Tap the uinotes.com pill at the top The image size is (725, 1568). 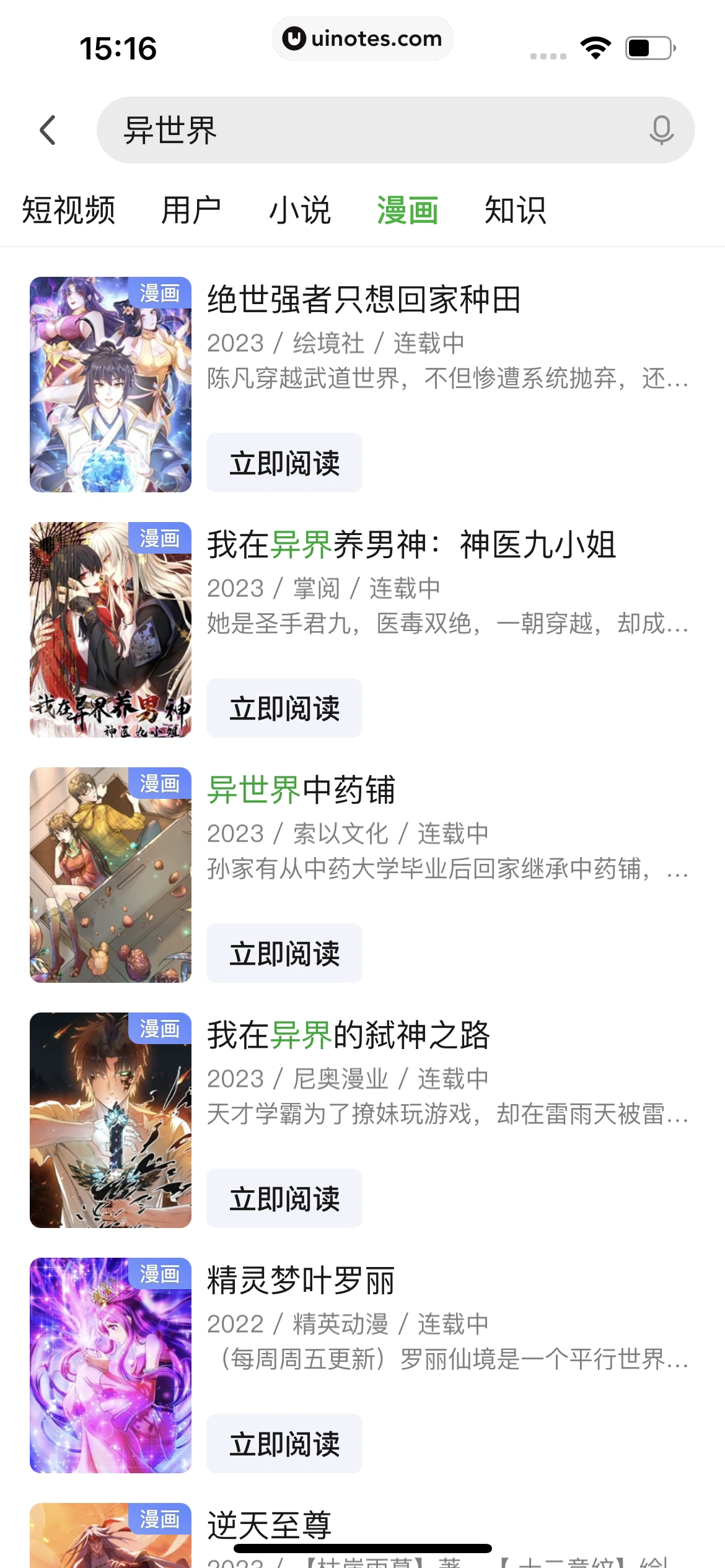[x=362, y=38]
